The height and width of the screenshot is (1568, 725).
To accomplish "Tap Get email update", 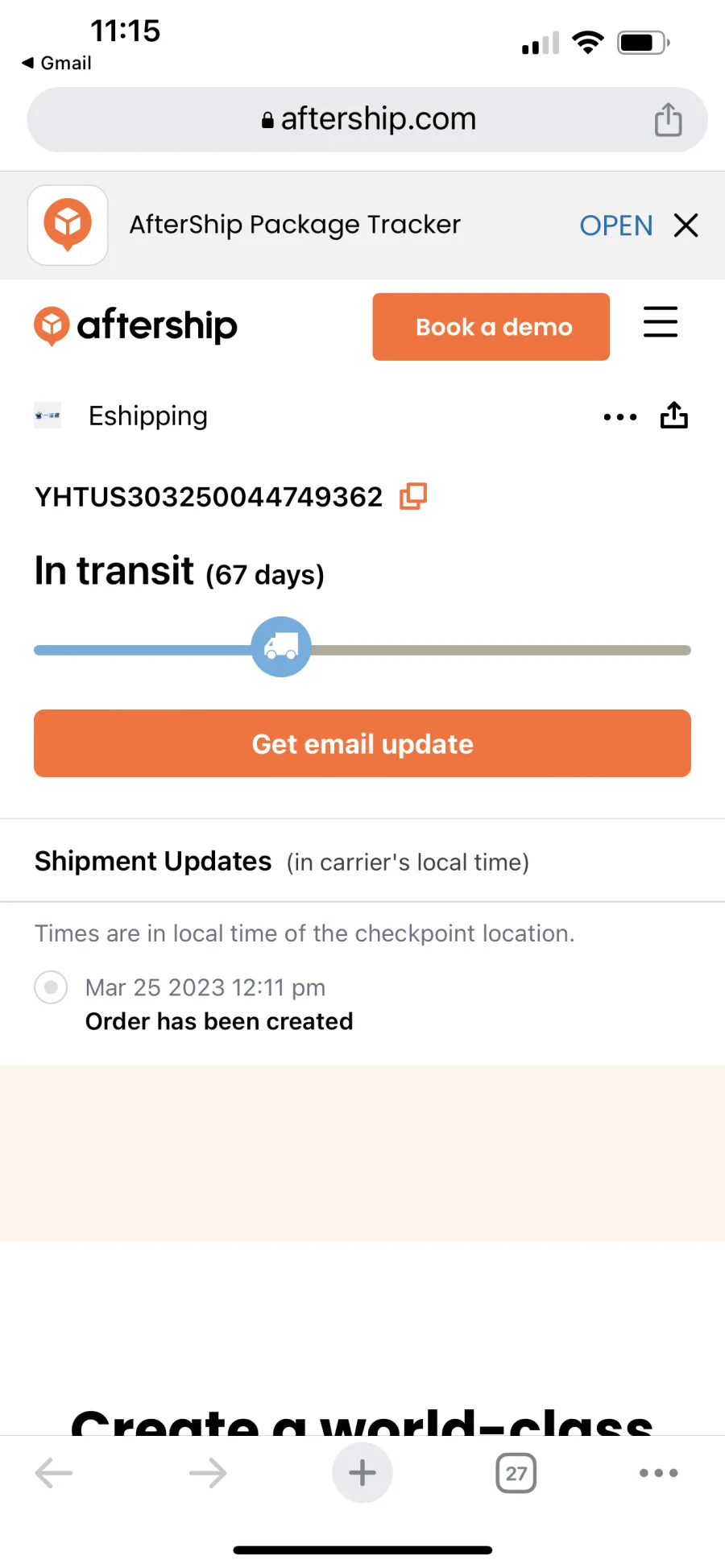I will pyautogui.click(x=362, y=743).
